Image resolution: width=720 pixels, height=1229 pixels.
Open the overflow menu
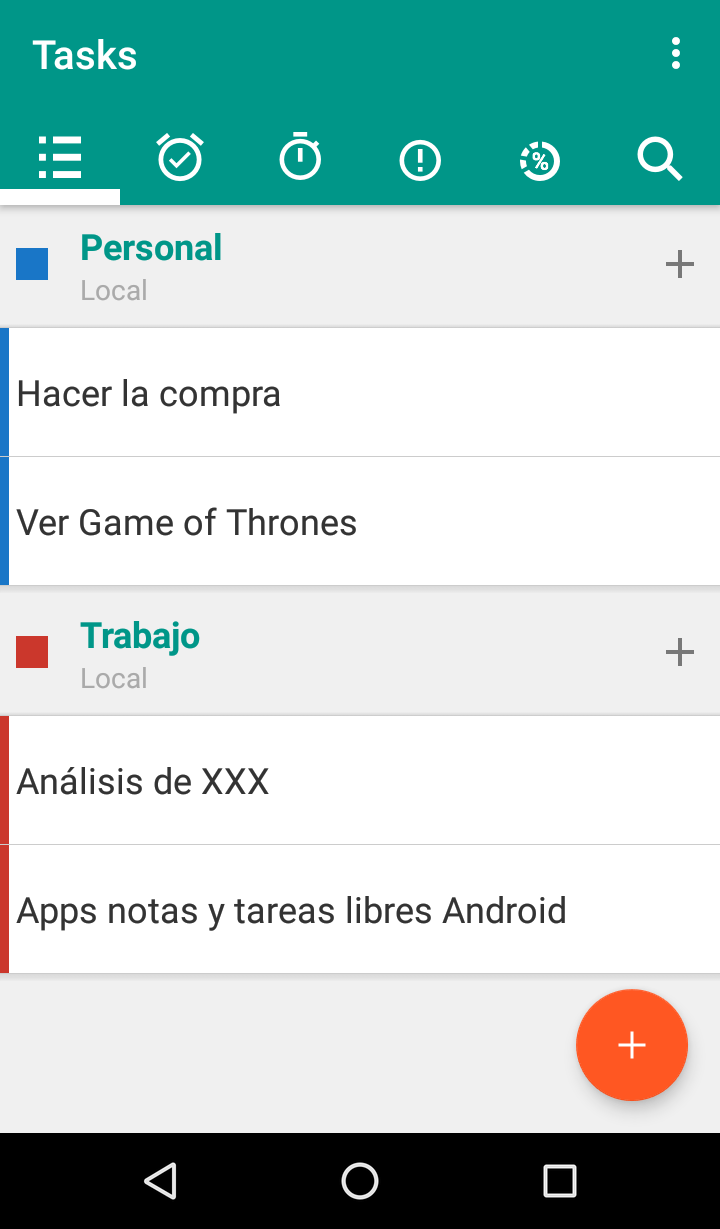click(676, 54)
